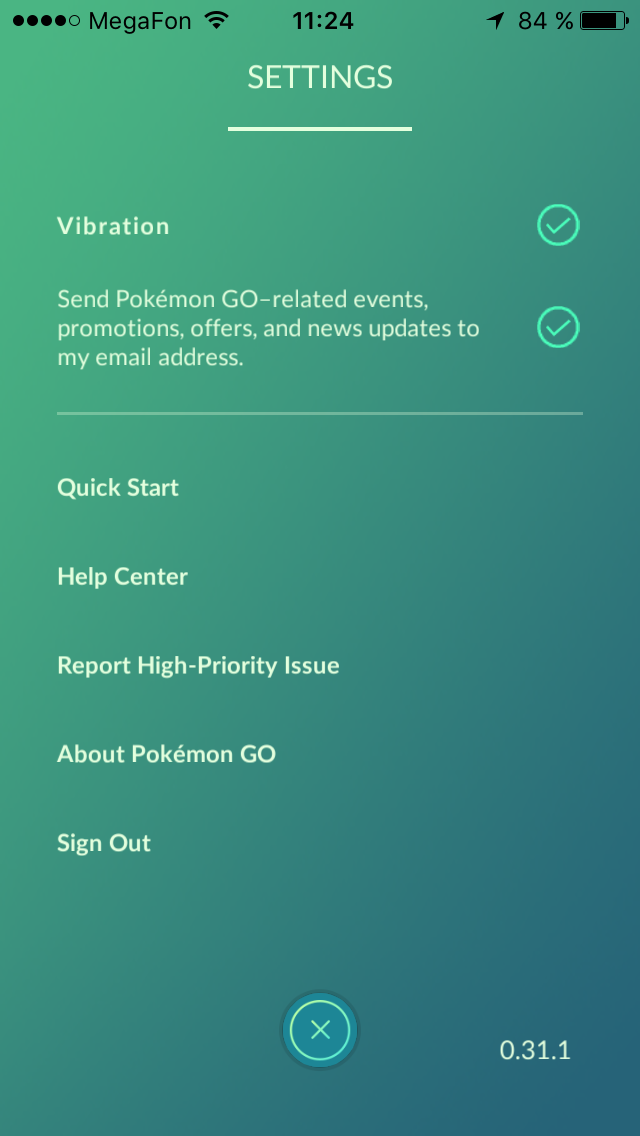This screenshot has height=1136, width=640.
Task: Tap Sign Out
Action: (x=104, y=843)
